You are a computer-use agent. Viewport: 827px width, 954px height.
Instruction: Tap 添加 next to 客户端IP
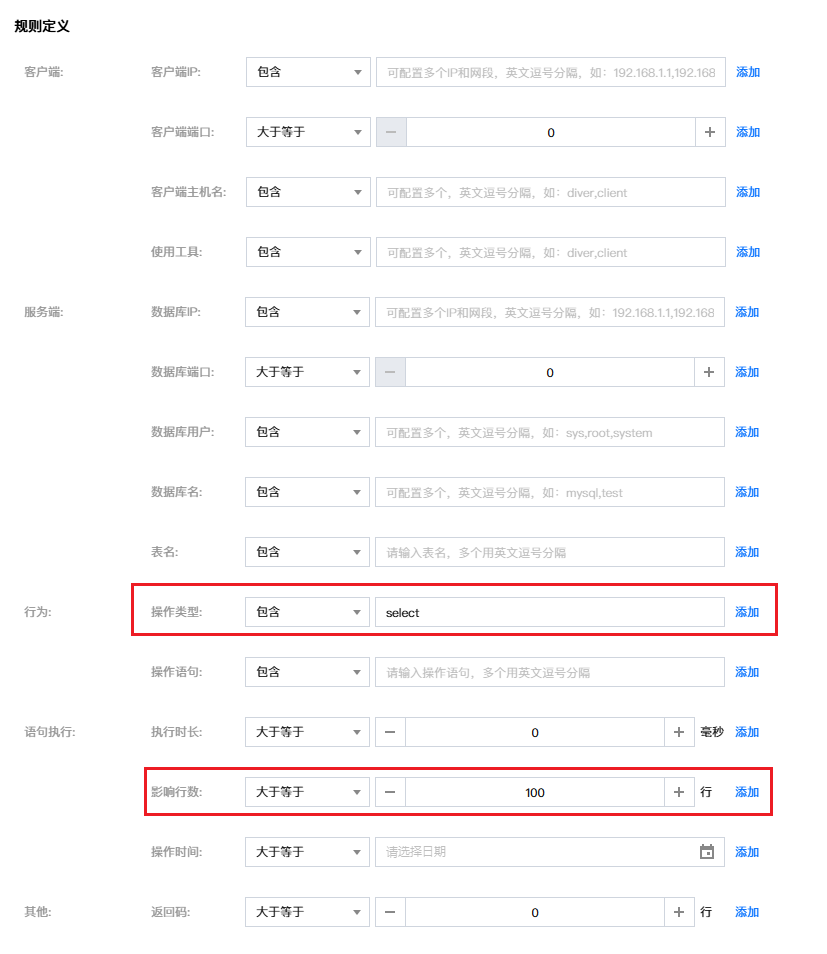click(748, 72)
